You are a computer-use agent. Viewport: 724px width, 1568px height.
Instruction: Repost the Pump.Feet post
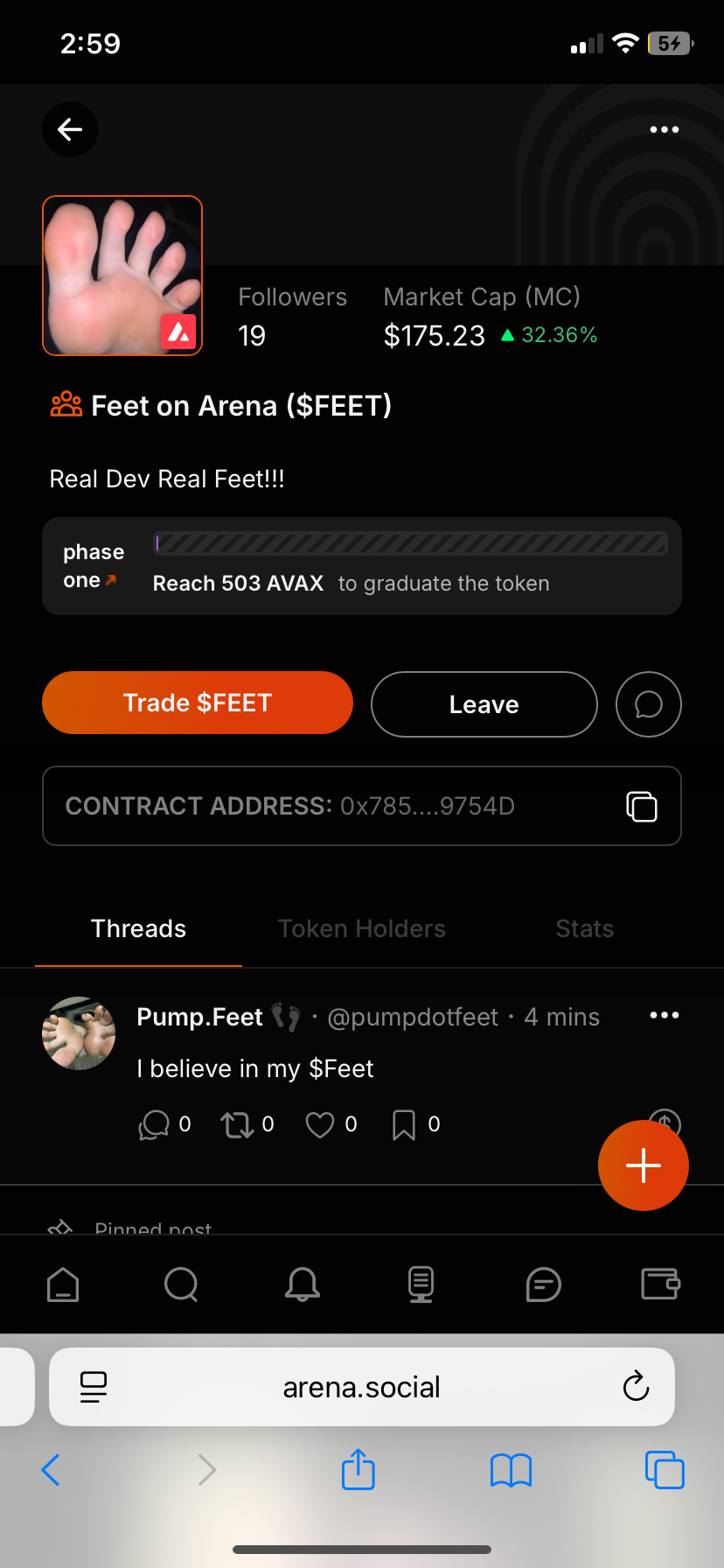[x=236, y=1124]
